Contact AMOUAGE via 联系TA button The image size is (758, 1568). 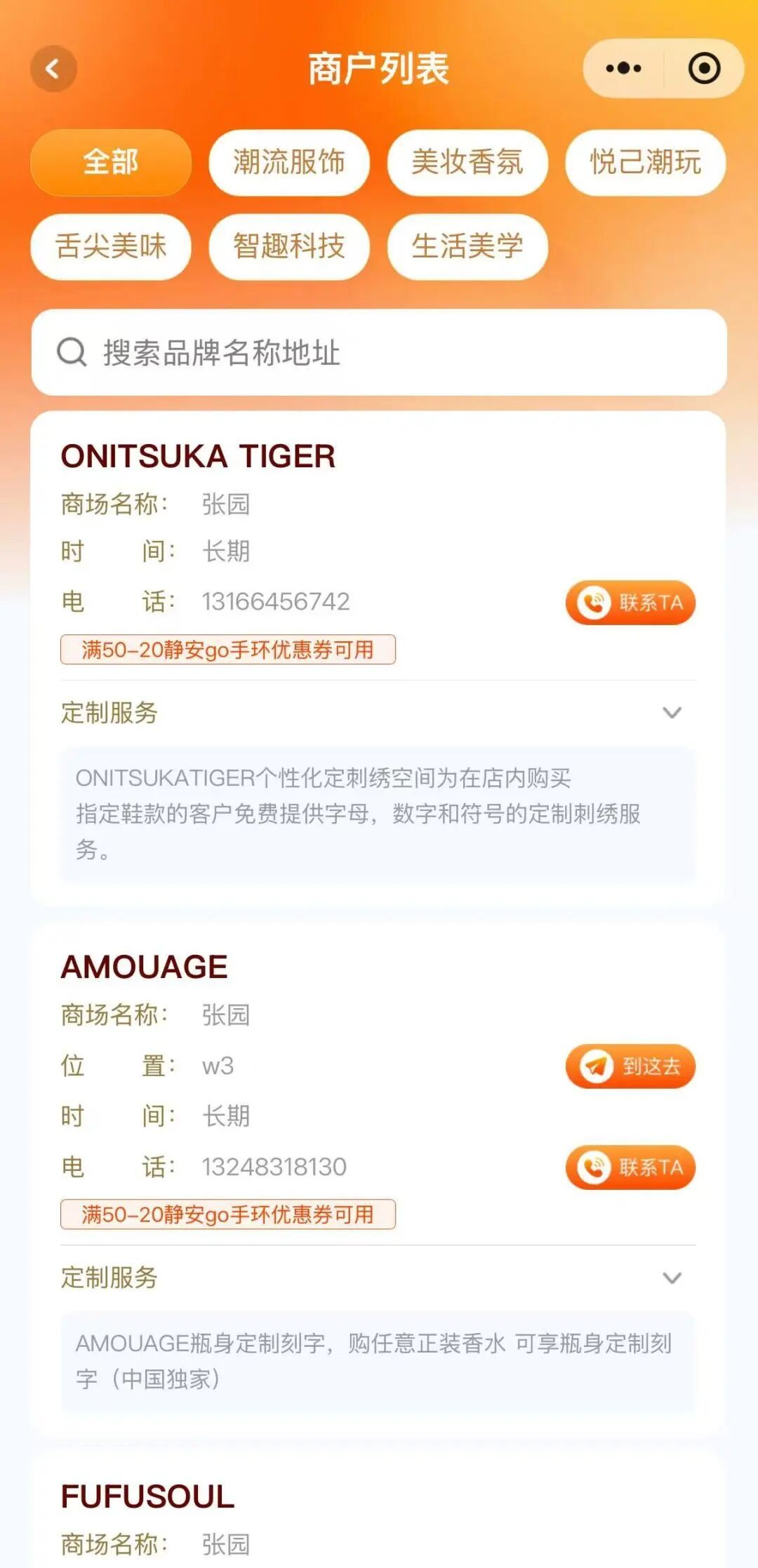click(x=630, y=1167)
